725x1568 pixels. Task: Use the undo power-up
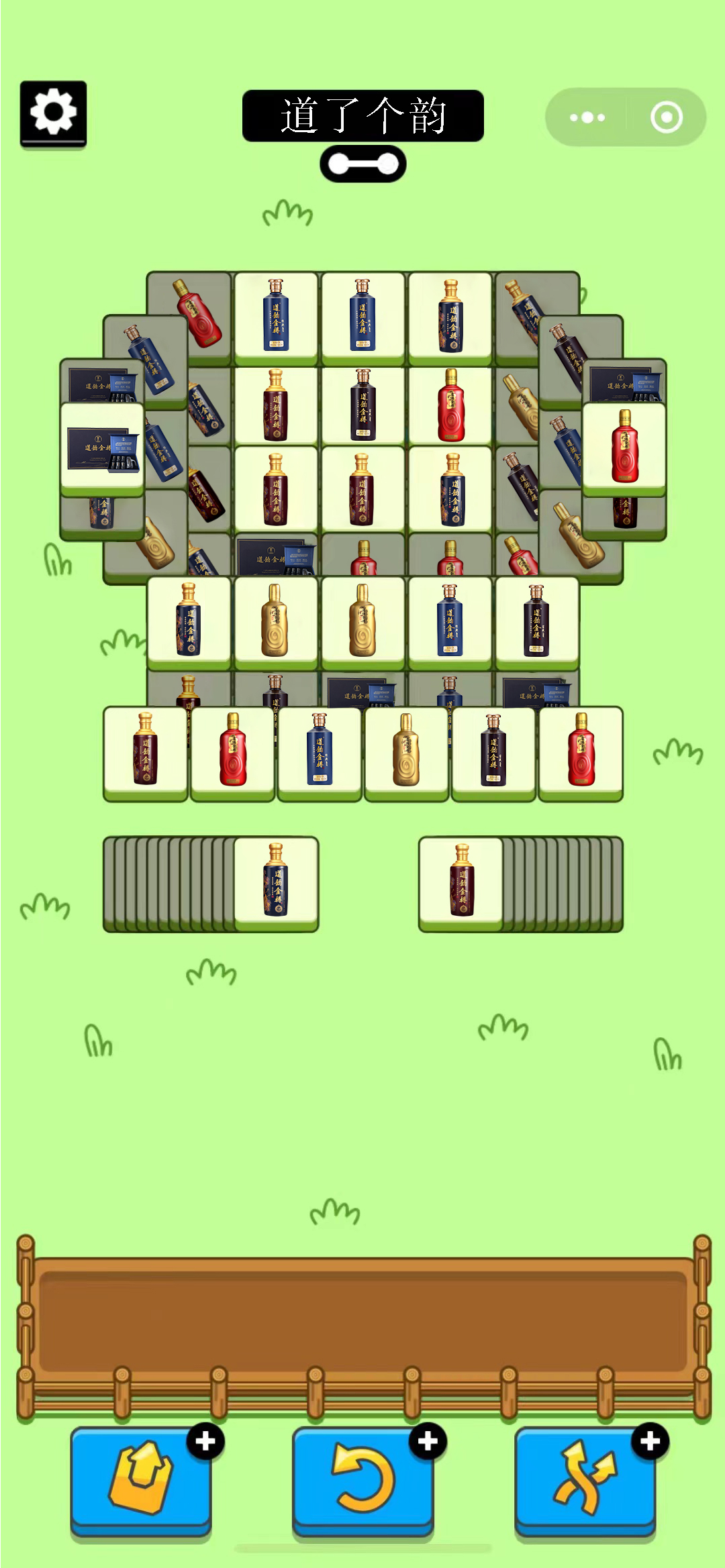coord(363,1481)
